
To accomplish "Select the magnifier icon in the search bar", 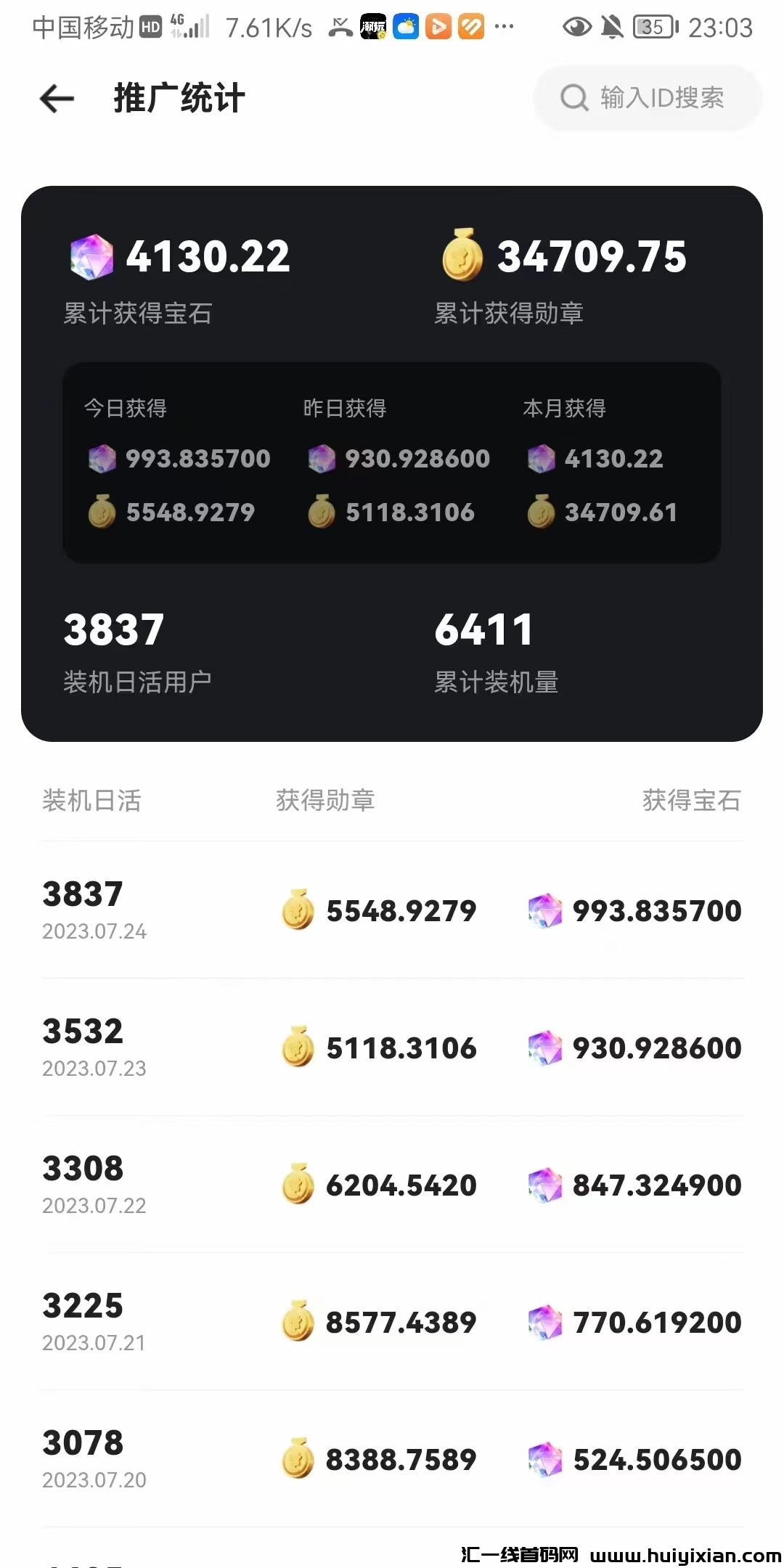I will 574,99.
